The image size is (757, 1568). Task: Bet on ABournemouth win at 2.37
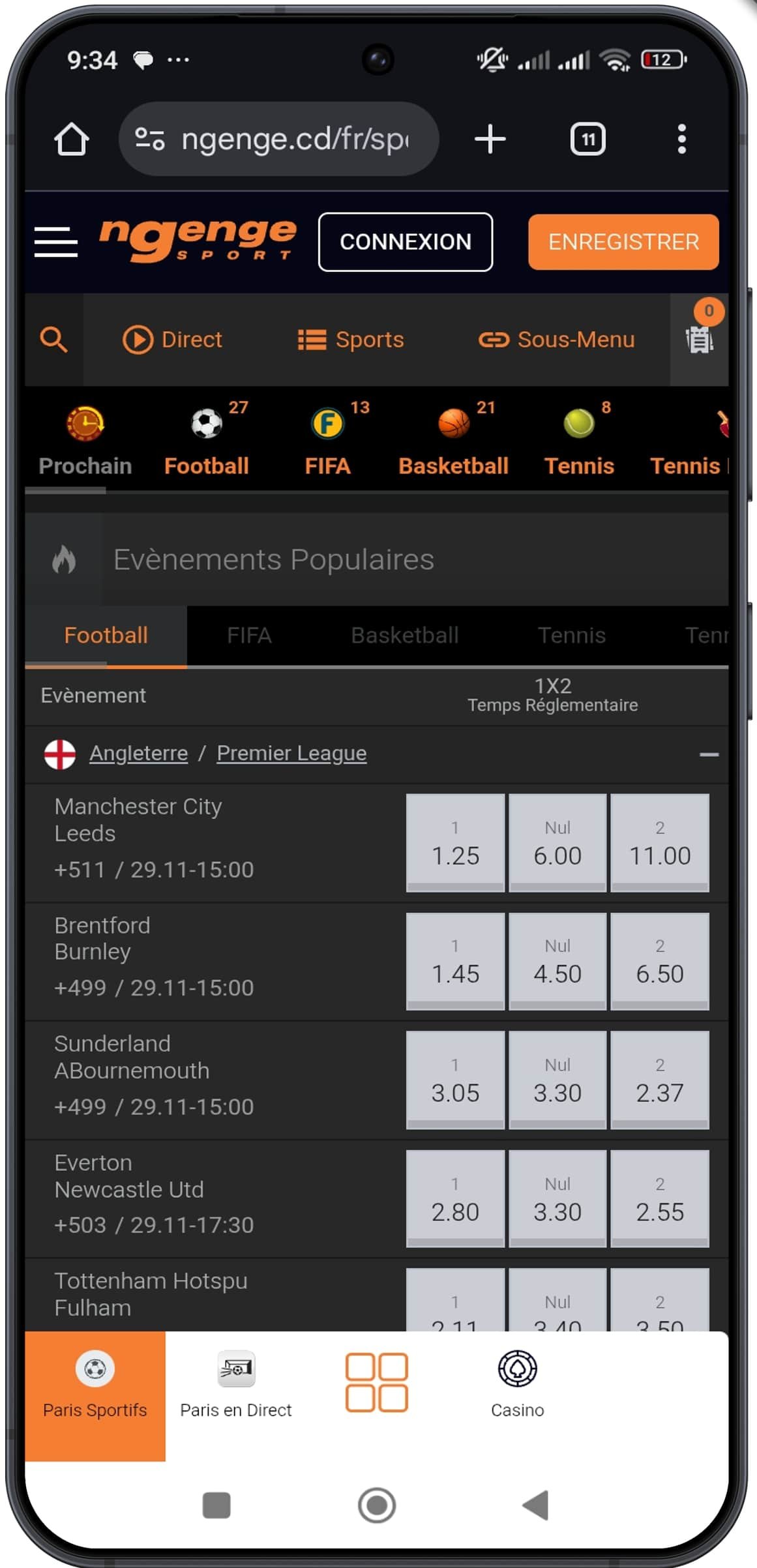659,1080
